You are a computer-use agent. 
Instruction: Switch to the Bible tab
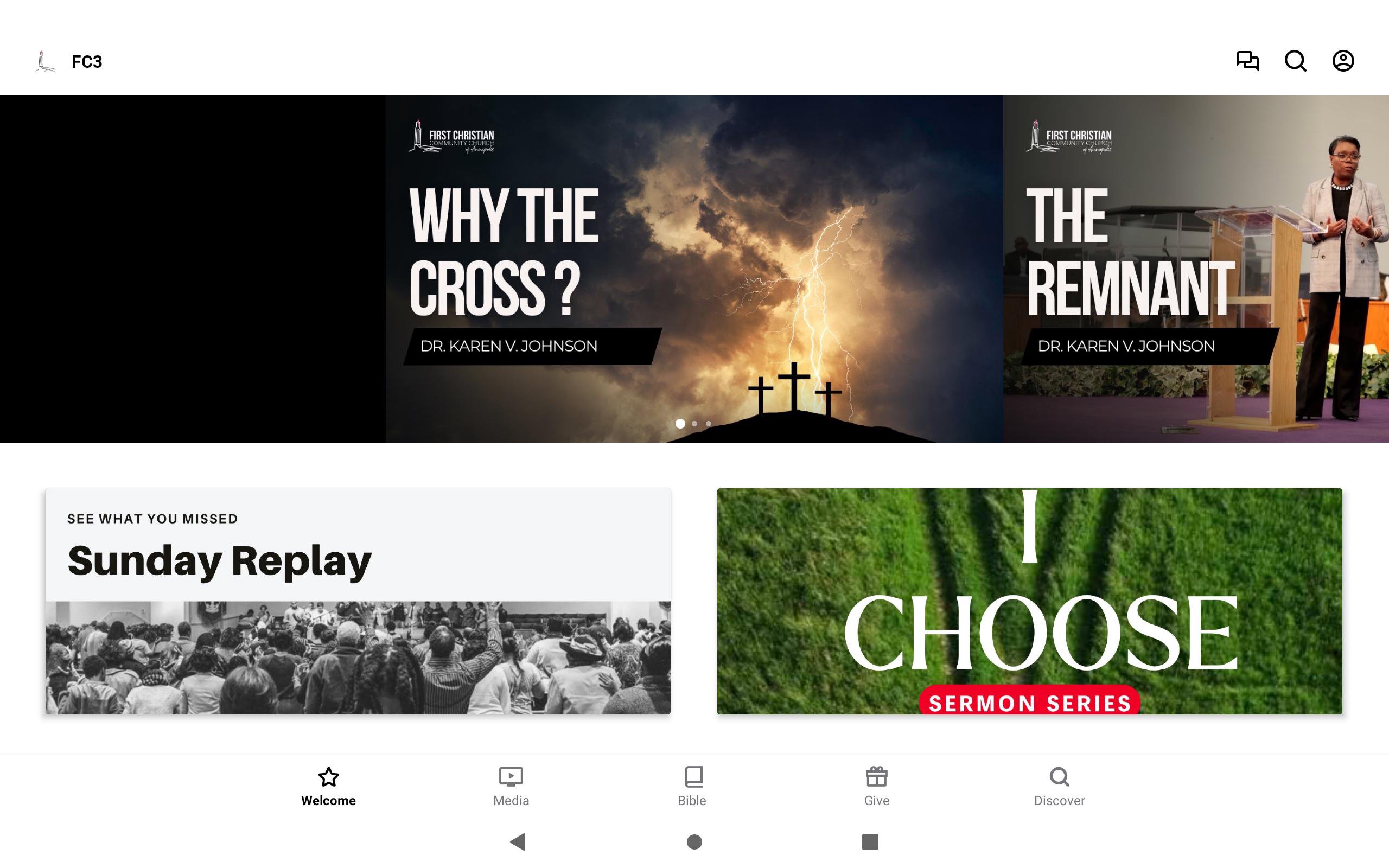[693, 787]
